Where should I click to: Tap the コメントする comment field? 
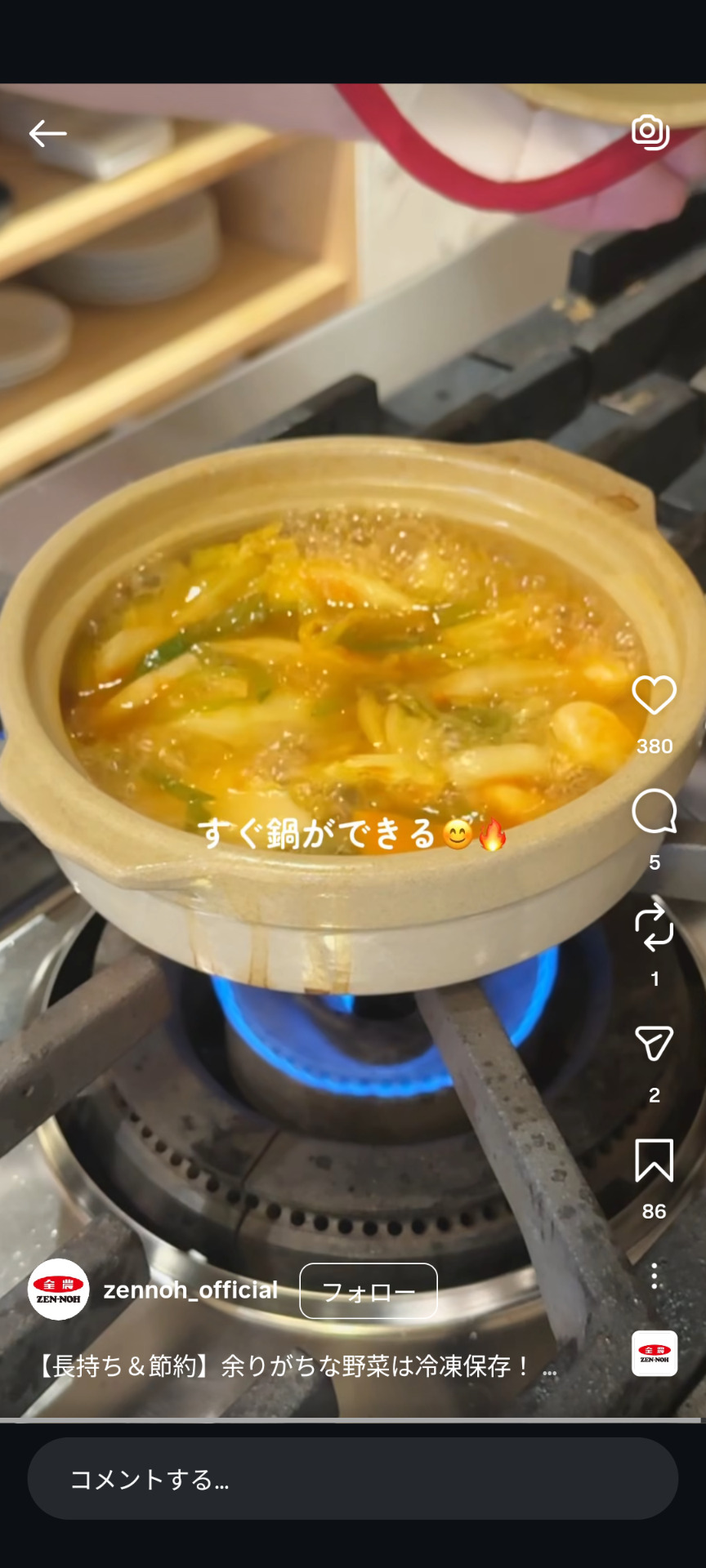click(353, 1479)
